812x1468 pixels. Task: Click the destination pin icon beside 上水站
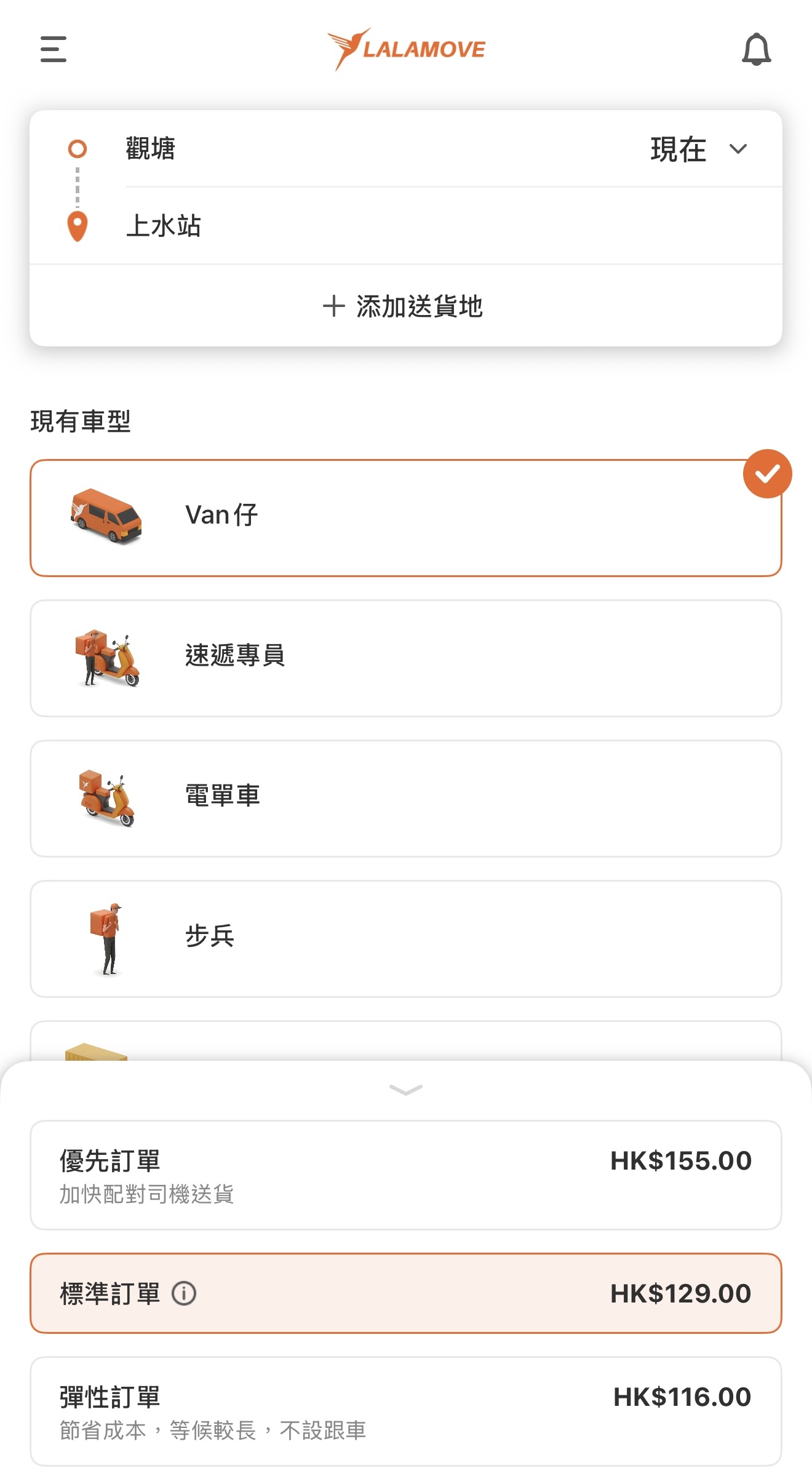tap(76, 226)
